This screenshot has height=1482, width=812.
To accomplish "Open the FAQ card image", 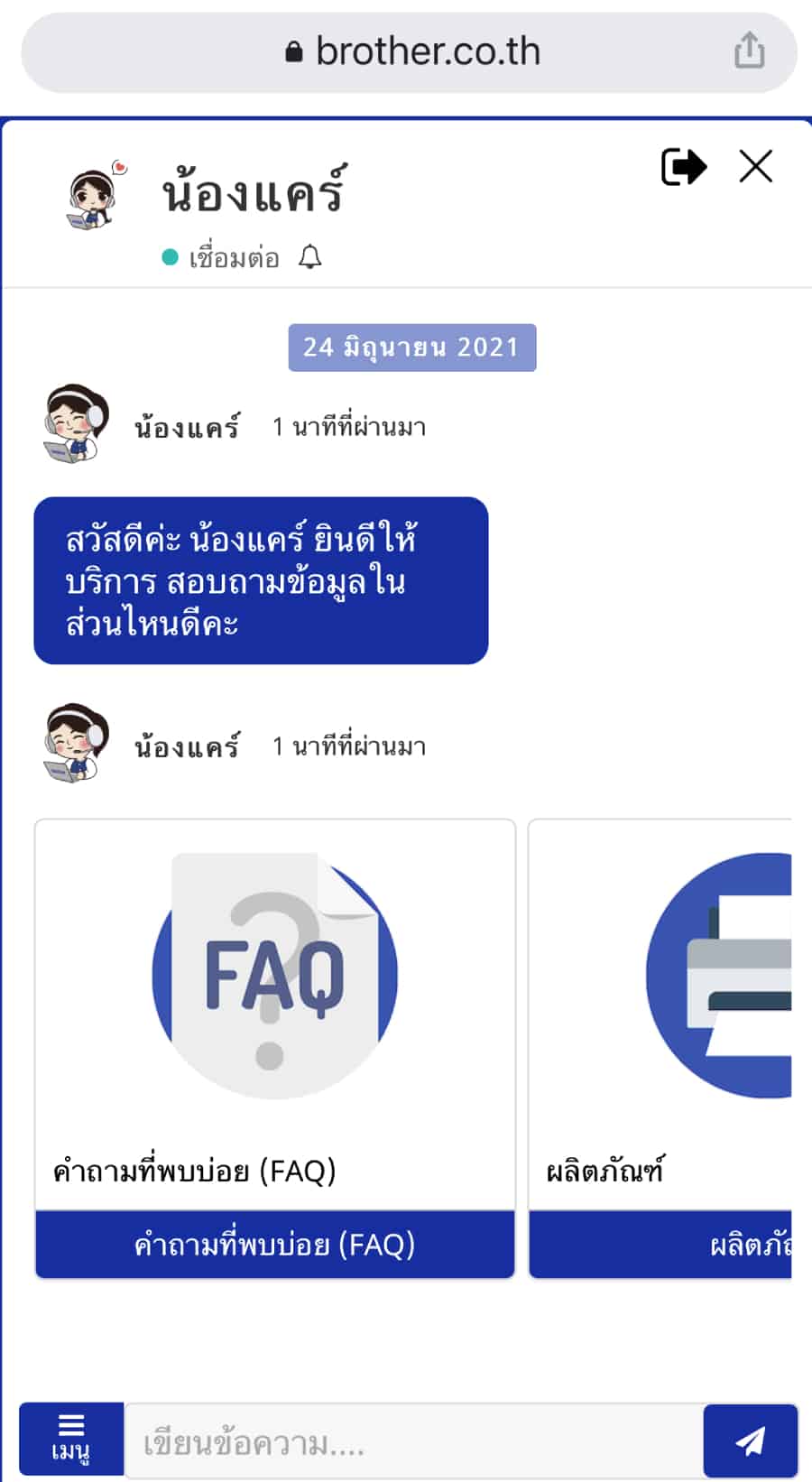I will pos(274,976).
